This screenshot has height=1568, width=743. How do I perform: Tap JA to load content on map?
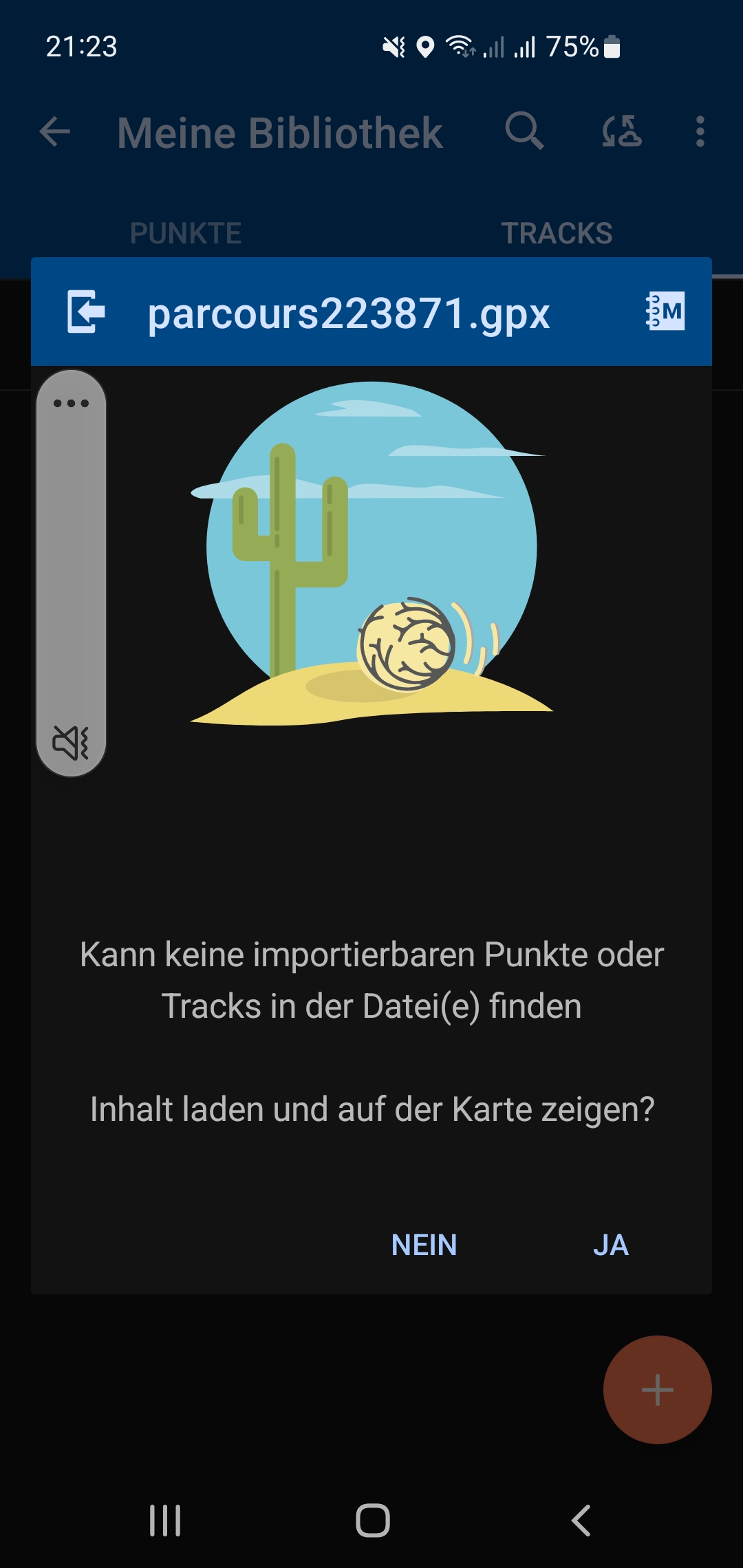610,1245
